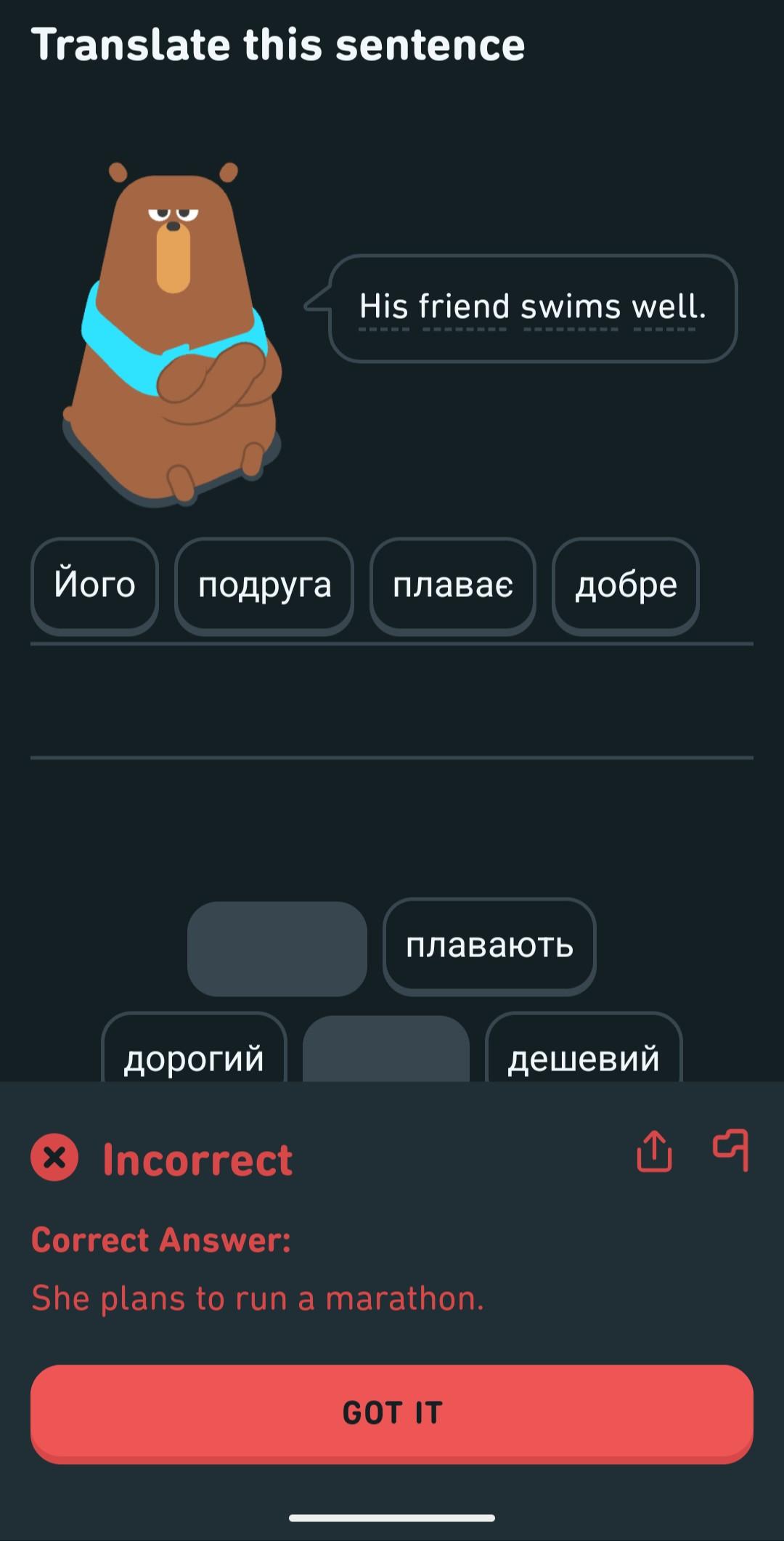This screenshot has width=784, height=1541.
Task: Remove the word подруга from the answer
Action: pyautogui.click(x=264, y=585)
